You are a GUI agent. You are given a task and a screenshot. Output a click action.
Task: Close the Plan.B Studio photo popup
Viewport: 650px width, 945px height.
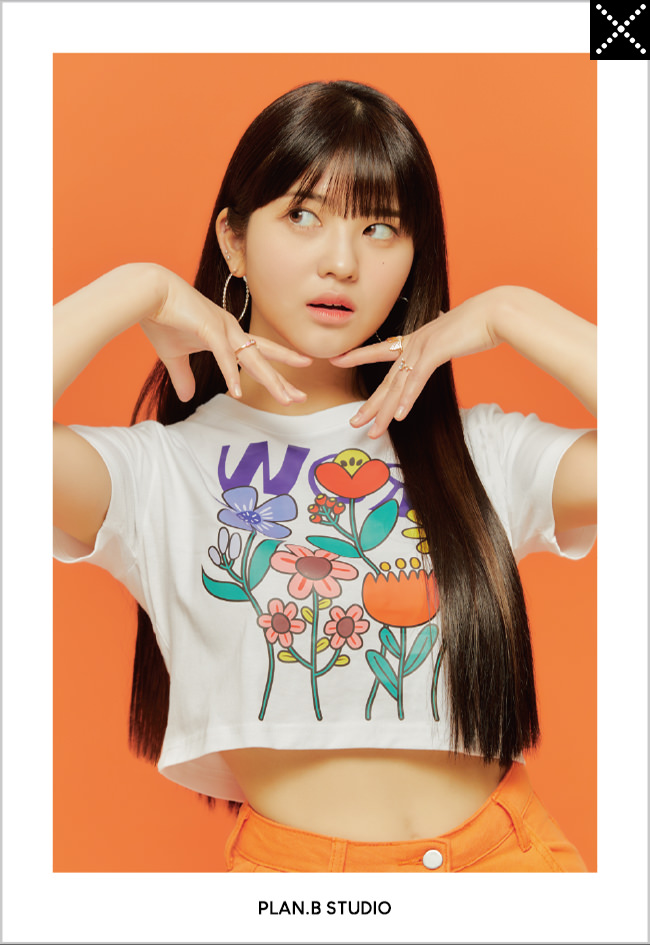619,30
